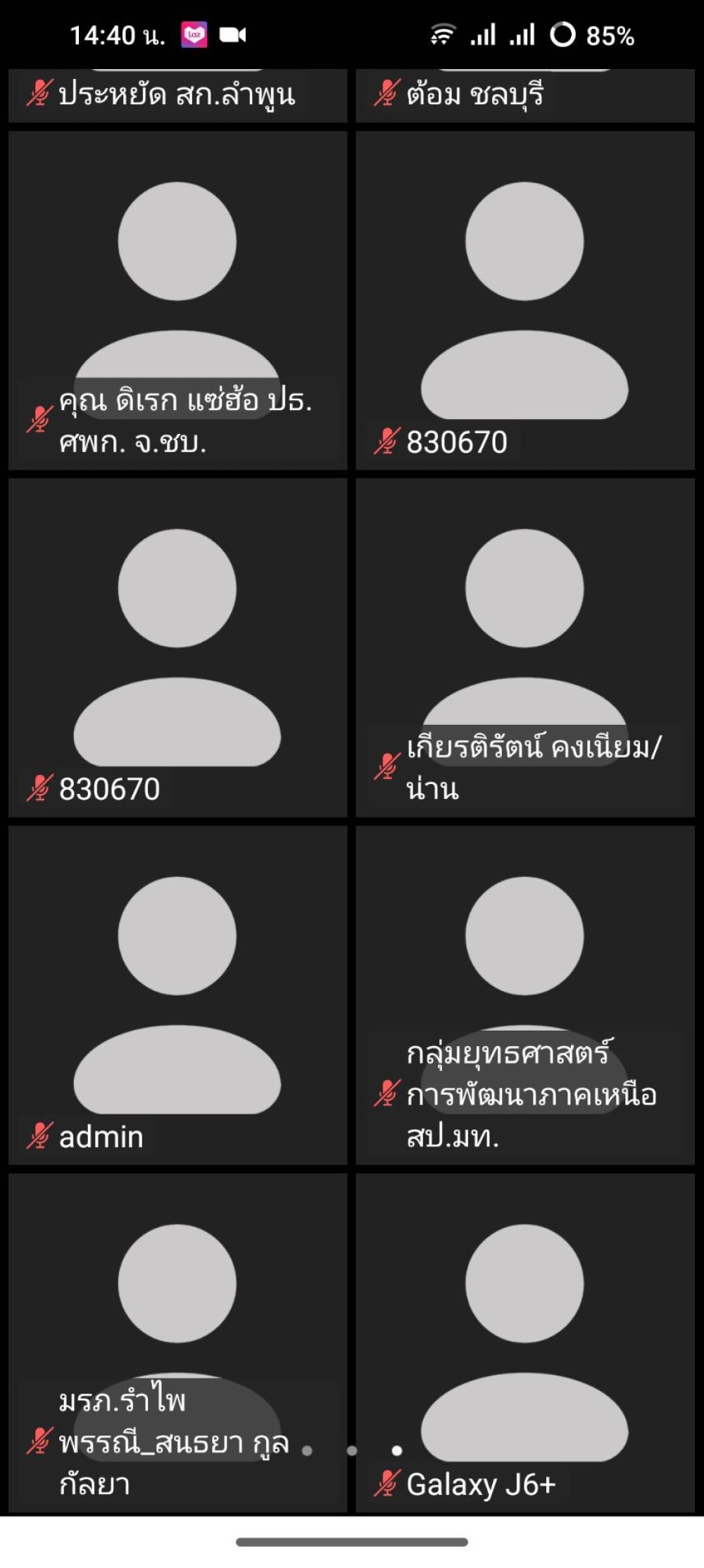
Task: Select คุณ ดิเรก แซ่ฮ้อ participant tile
Action: (177, 300)
